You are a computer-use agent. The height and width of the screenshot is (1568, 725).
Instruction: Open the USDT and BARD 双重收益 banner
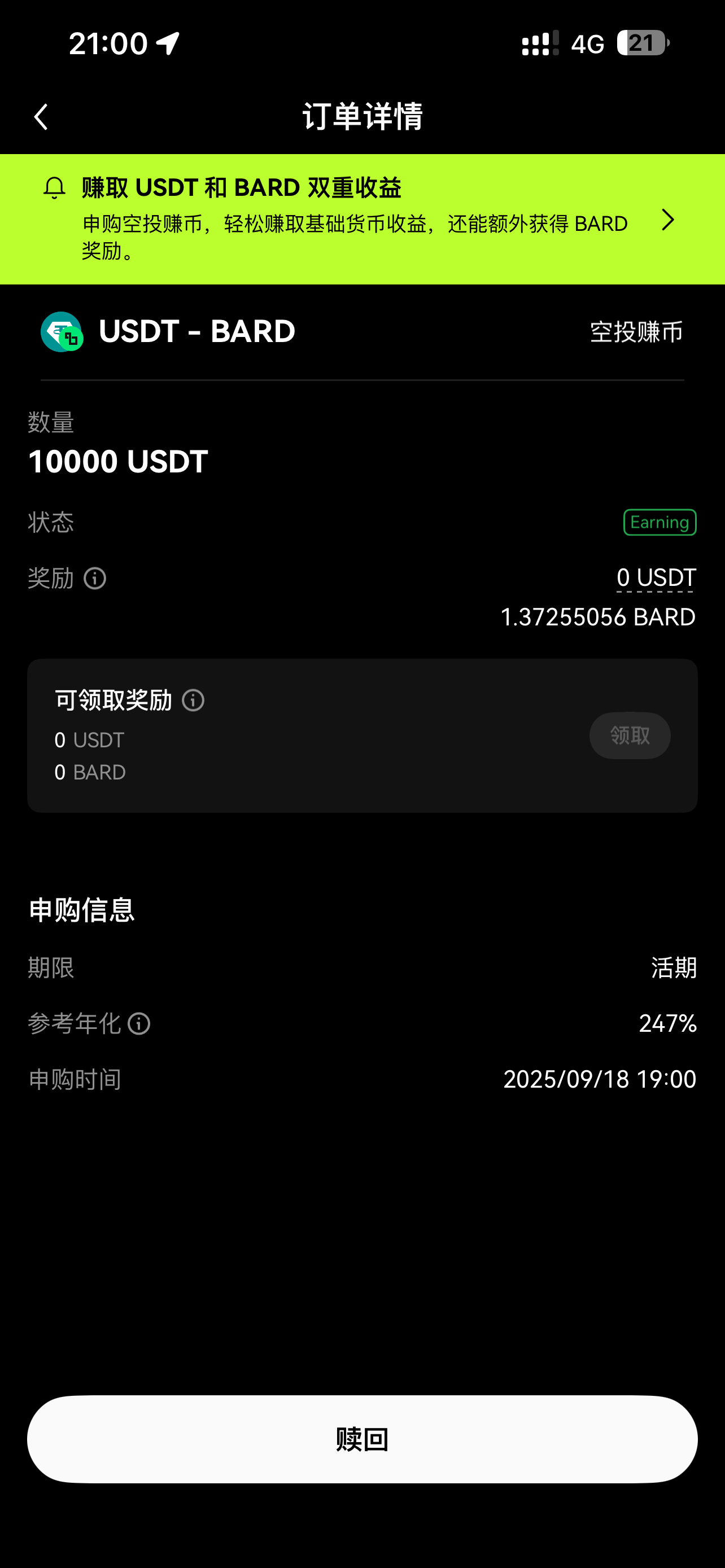[362, 219]
